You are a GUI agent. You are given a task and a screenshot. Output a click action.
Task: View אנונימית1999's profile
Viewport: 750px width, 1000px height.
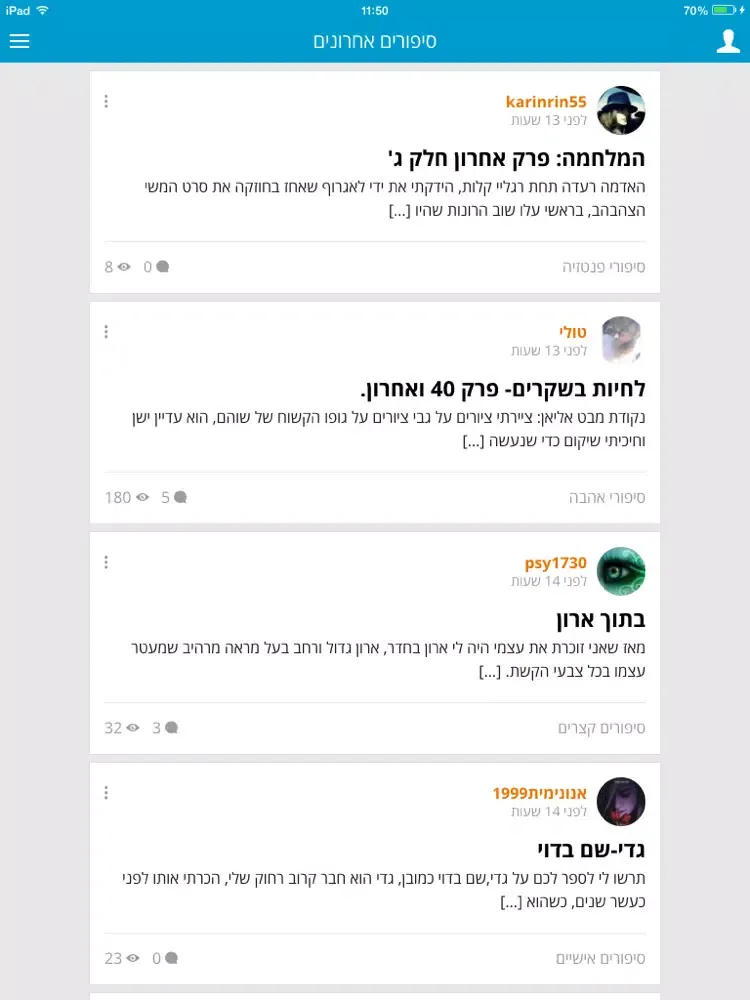click(x=539, y=793)
